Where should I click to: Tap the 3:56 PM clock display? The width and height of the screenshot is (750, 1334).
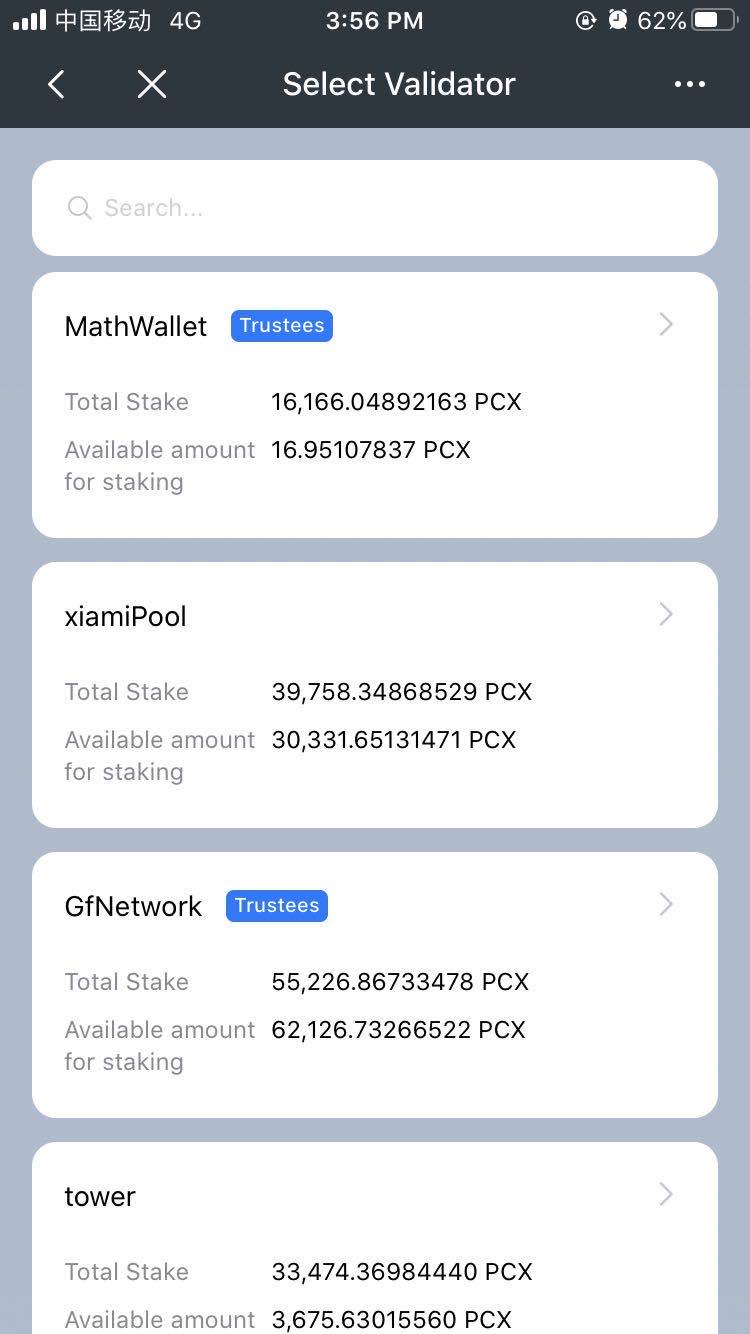375,20
